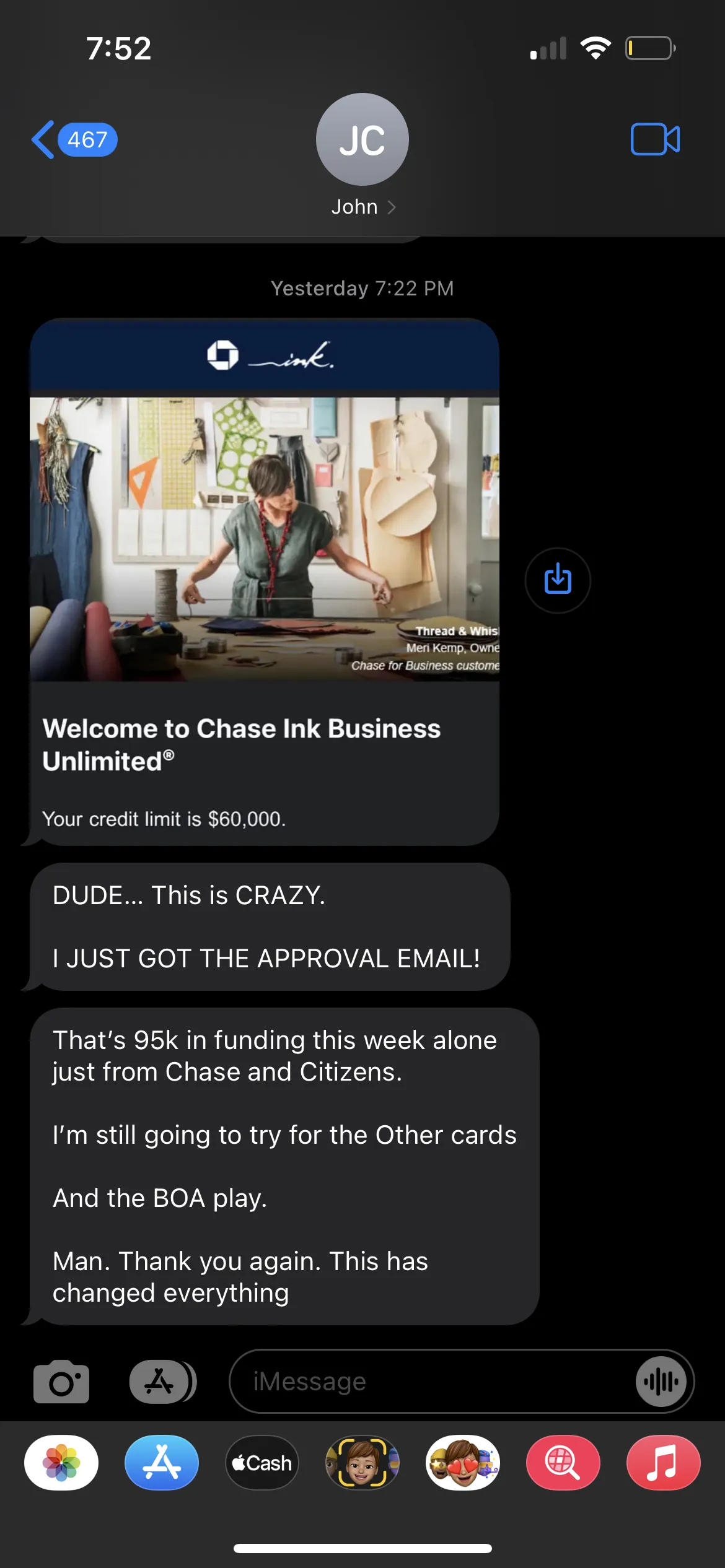
Task: Toggle the iMessage apps drawer
Action: [161, 1382]
